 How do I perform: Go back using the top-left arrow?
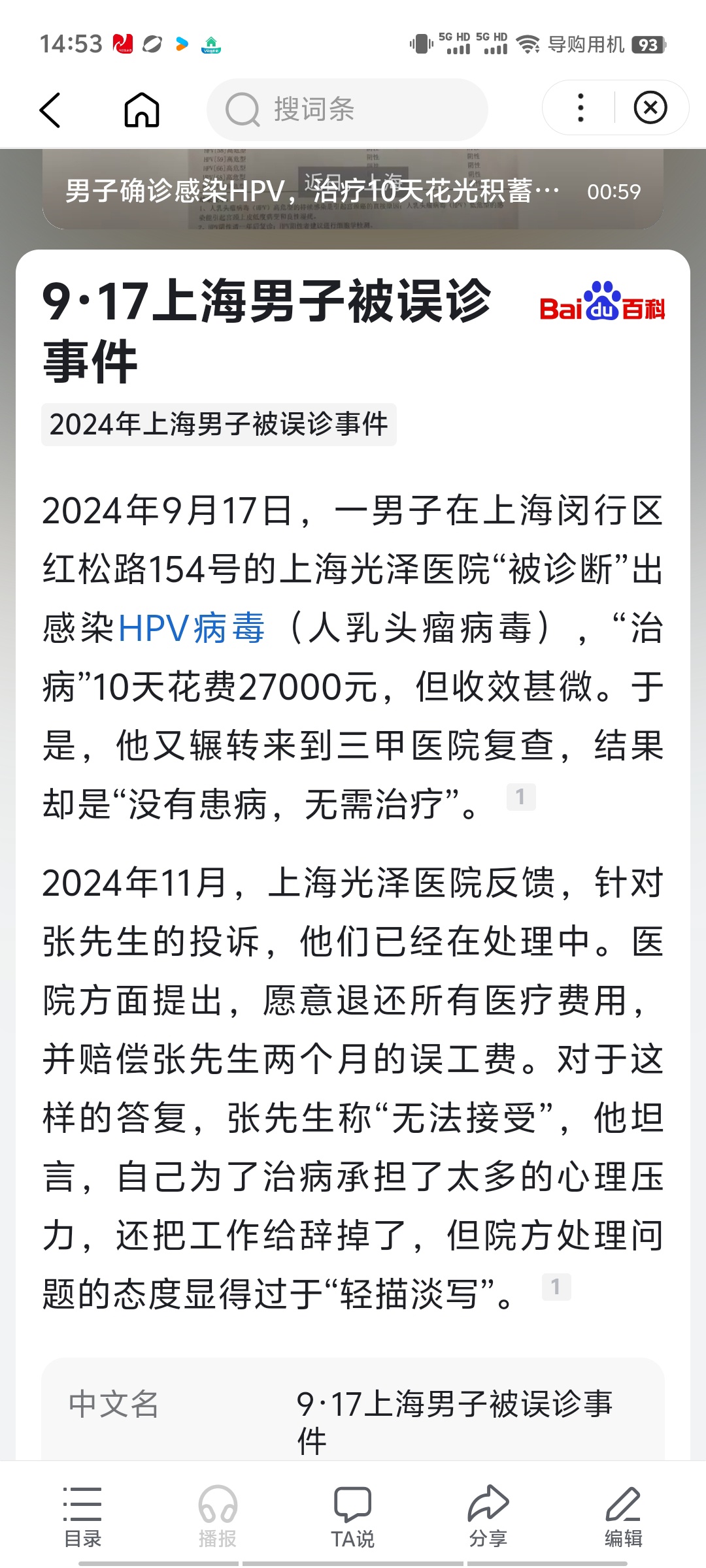(50, 109)
